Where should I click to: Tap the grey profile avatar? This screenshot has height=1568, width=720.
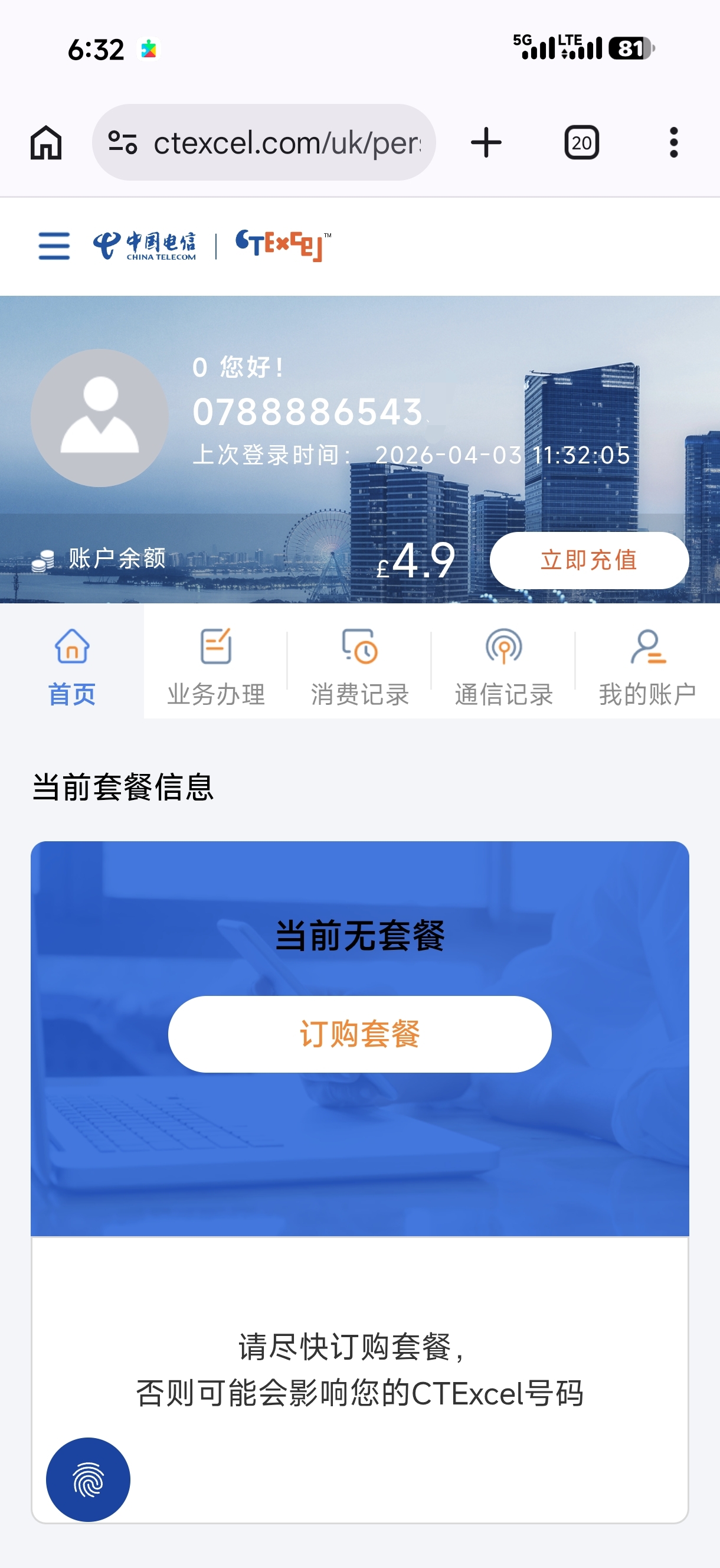click(x=100, y=417)
